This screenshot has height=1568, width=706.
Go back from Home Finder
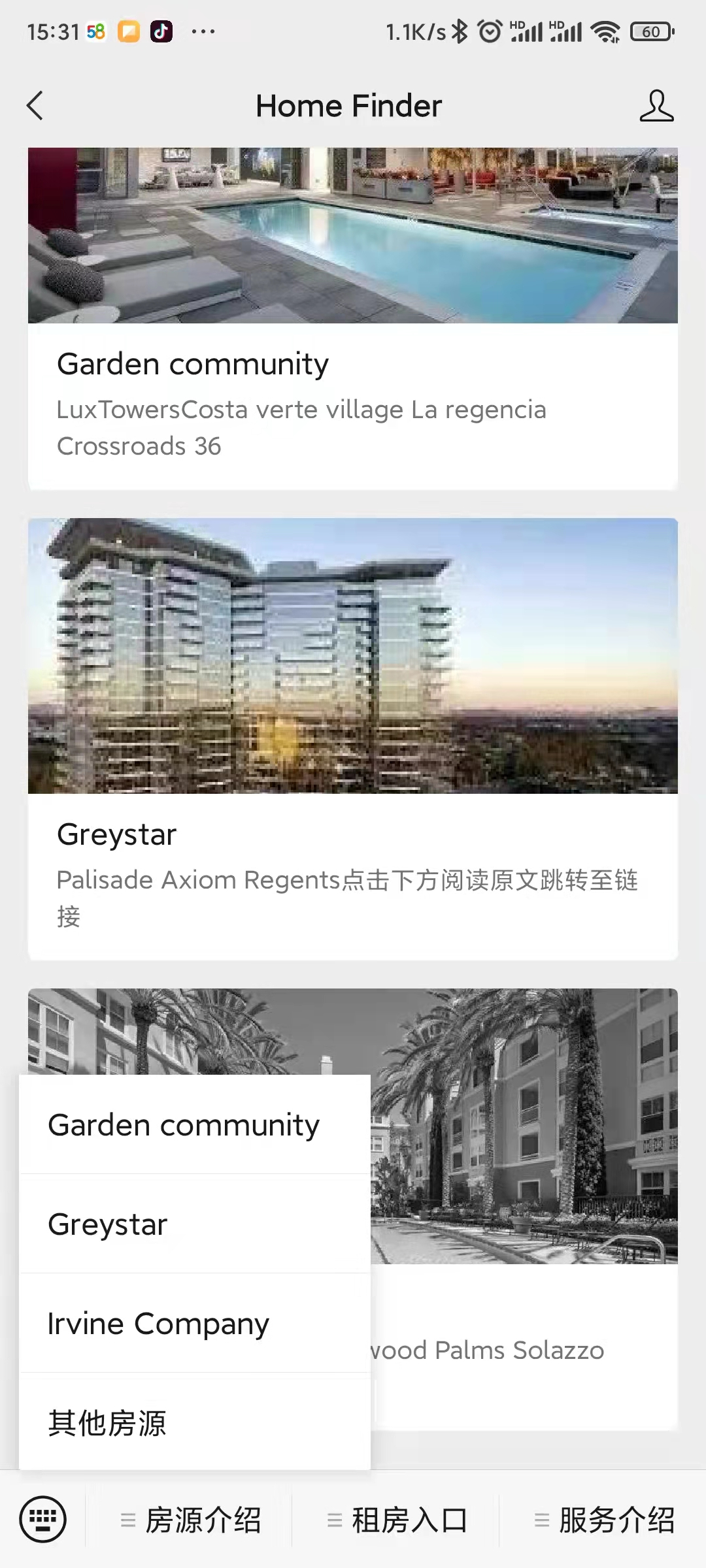point(35,106)
